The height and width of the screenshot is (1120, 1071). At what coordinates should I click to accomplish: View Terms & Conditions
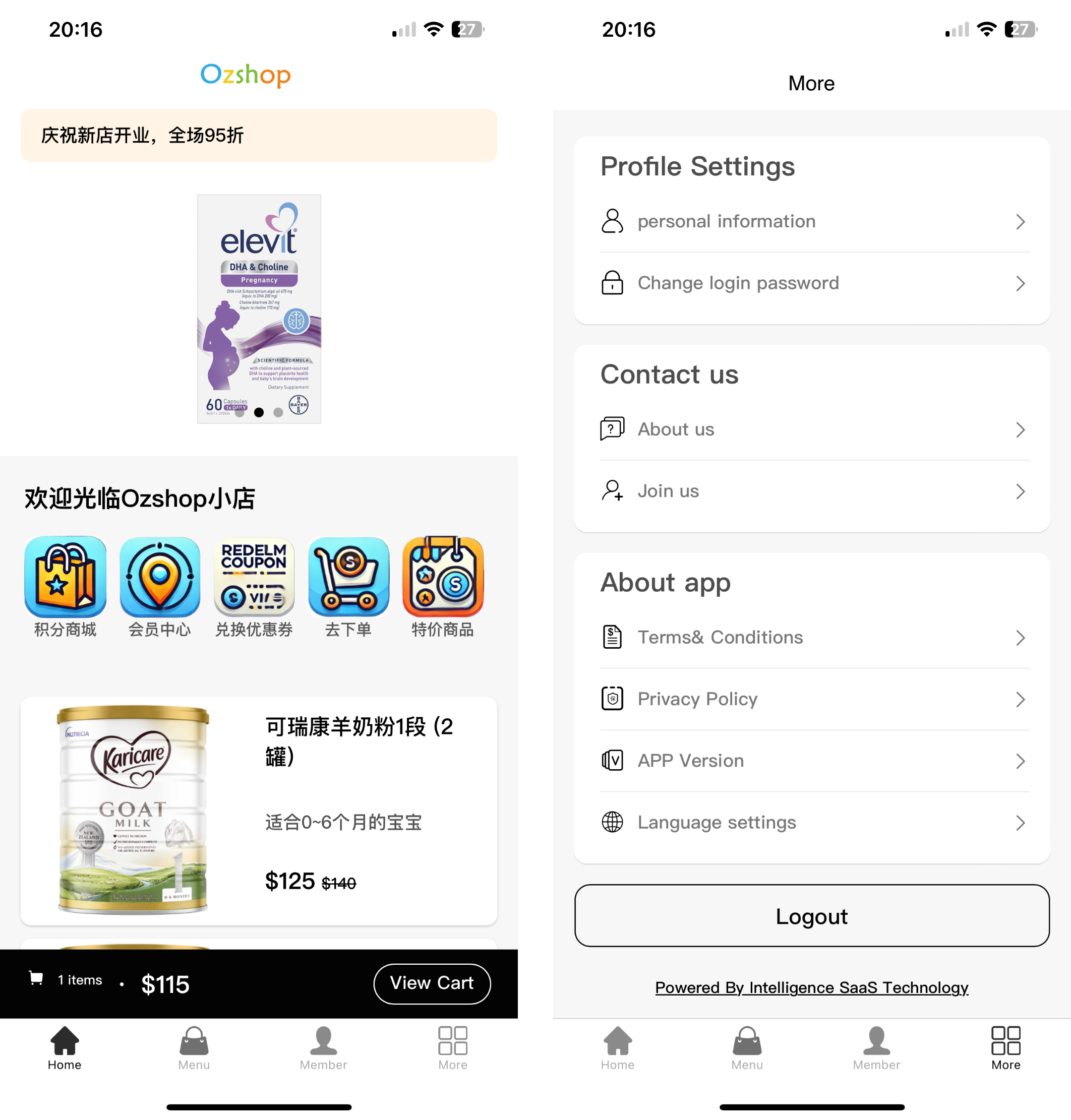pos(811,637)
